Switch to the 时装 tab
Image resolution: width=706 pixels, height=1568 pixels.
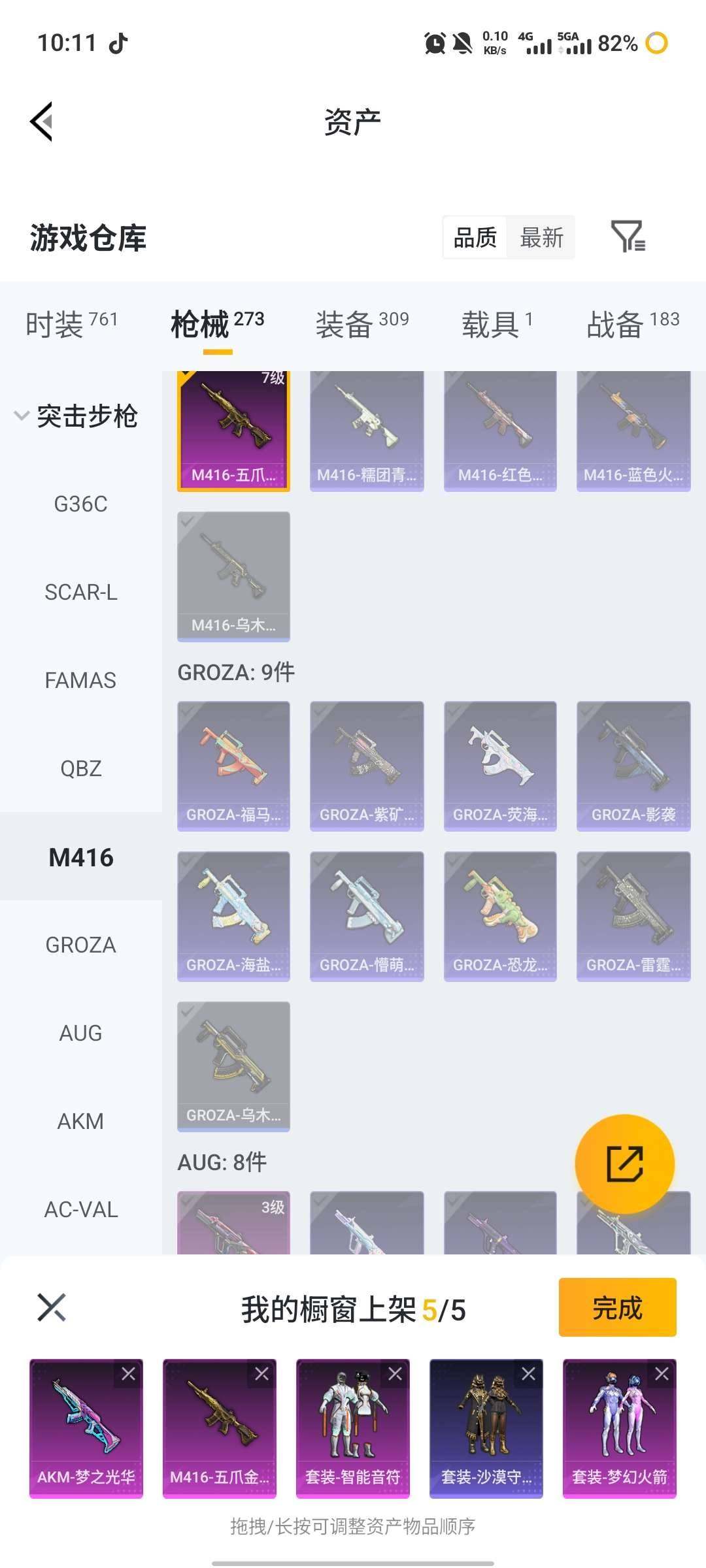(71, 324)
